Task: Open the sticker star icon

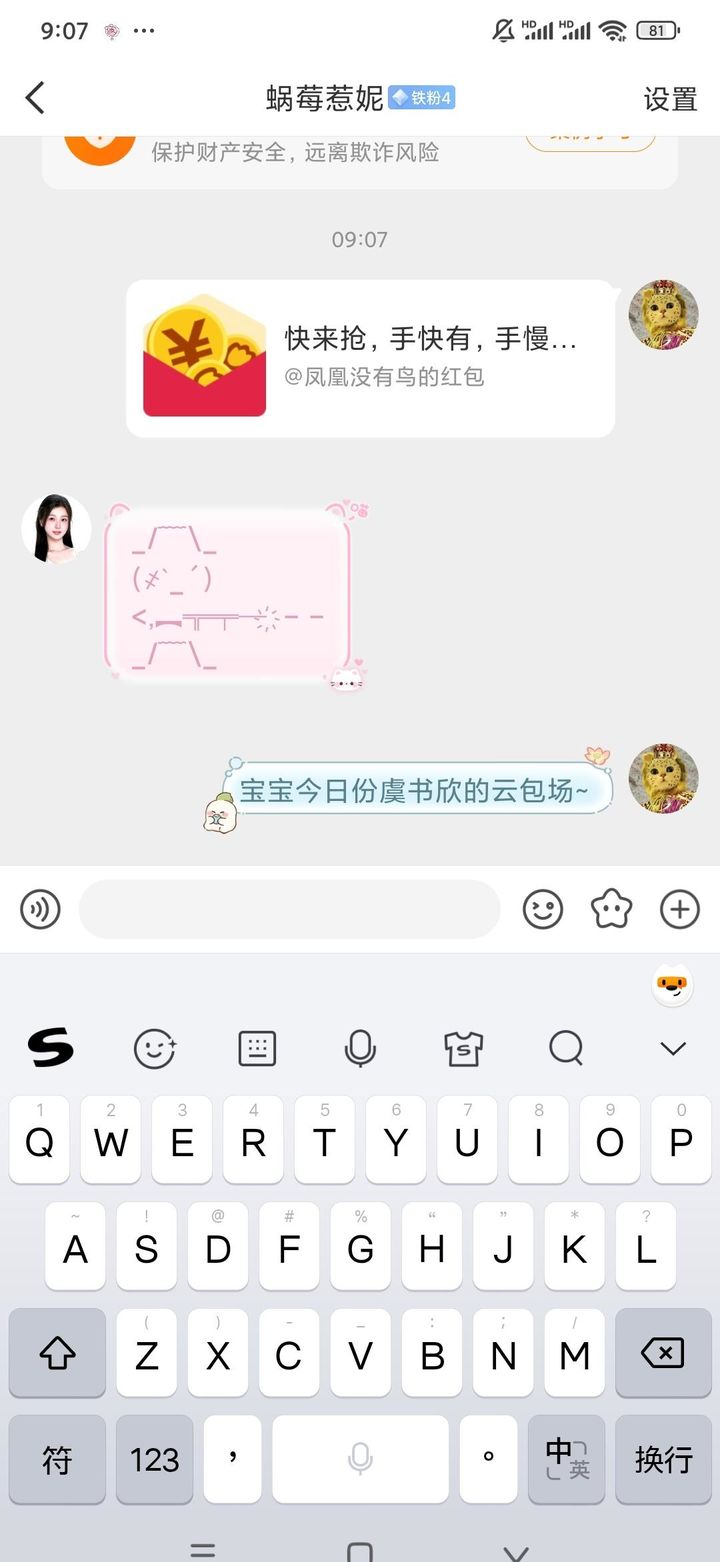Action: tap(611, 909)
